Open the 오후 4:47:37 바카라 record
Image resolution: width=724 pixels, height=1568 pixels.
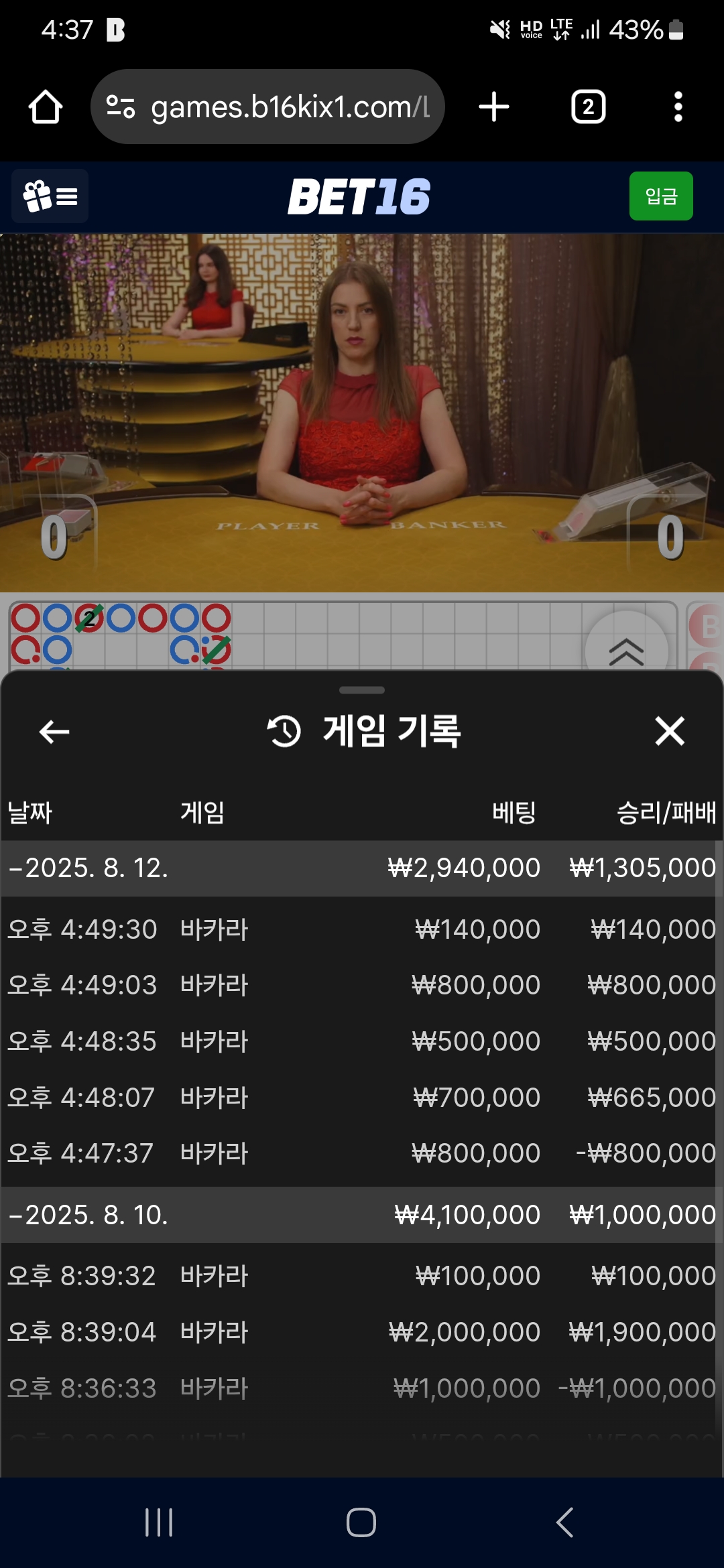pos(359,1153)
